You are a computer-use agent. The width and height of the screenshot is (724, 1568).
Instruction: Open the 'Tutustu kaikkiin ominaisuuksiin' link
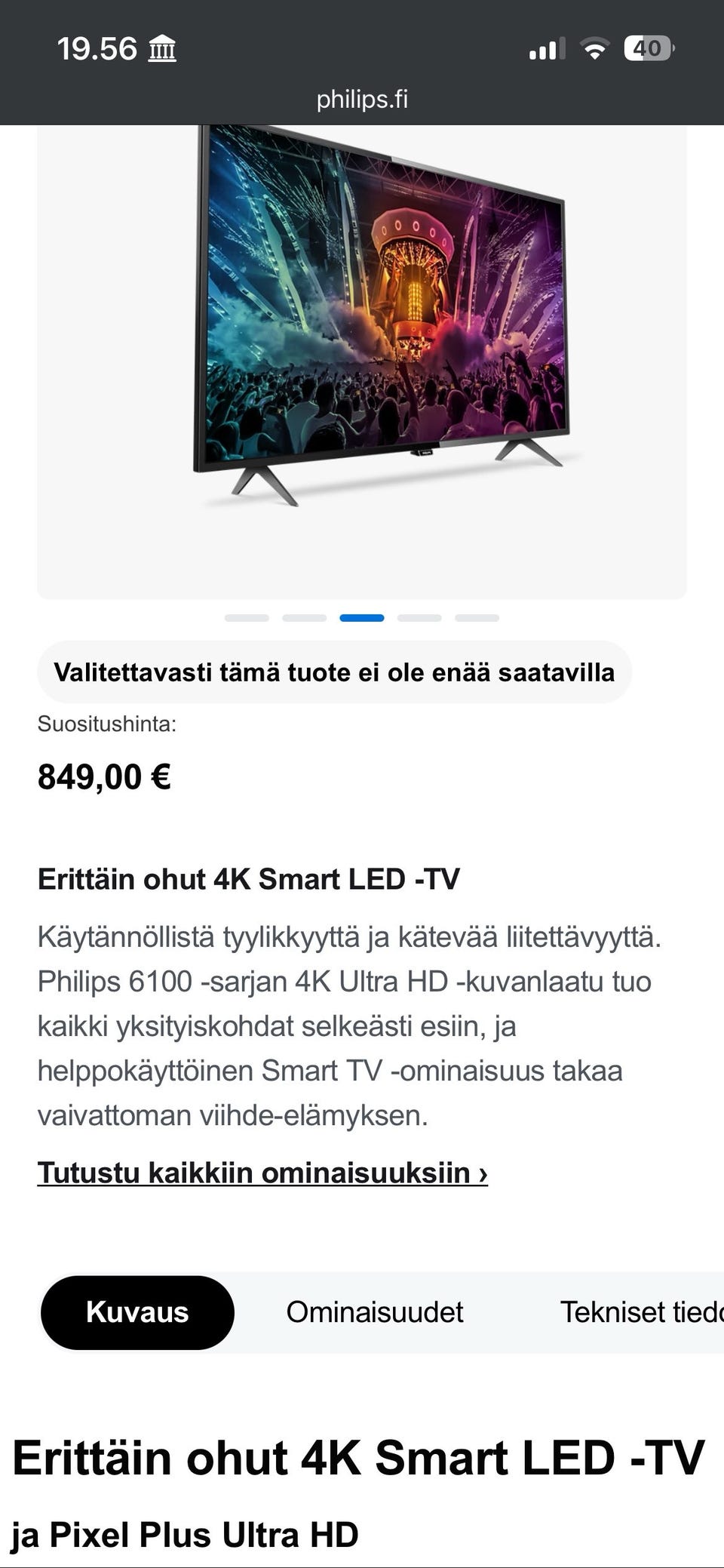click(262, 1173)
